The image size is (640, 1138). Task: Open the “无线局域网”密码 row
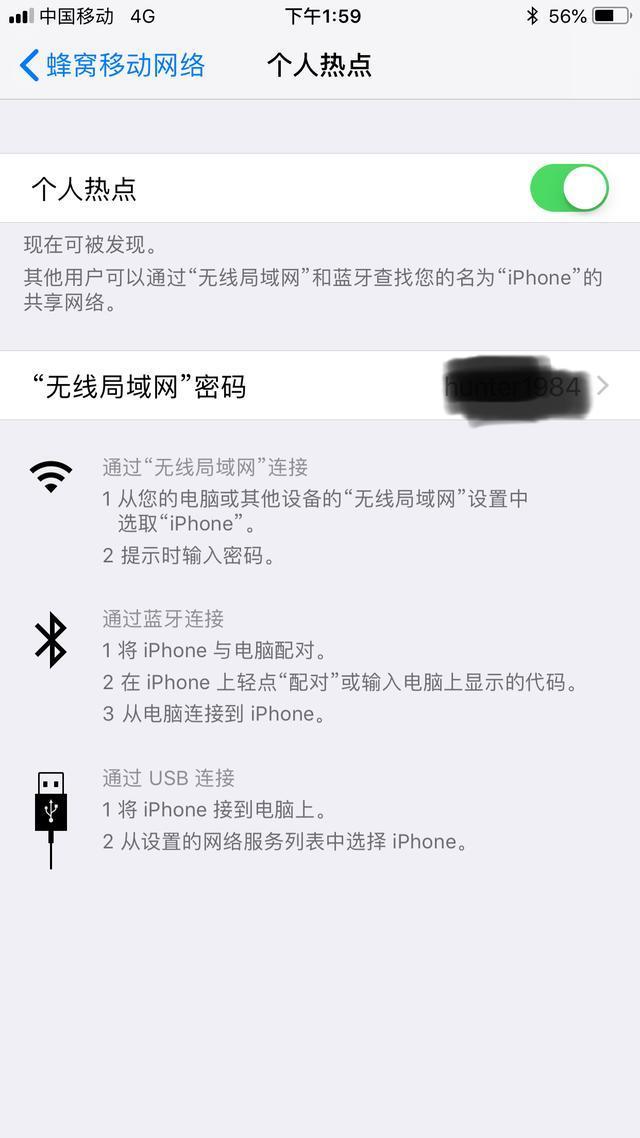(320, 387)
